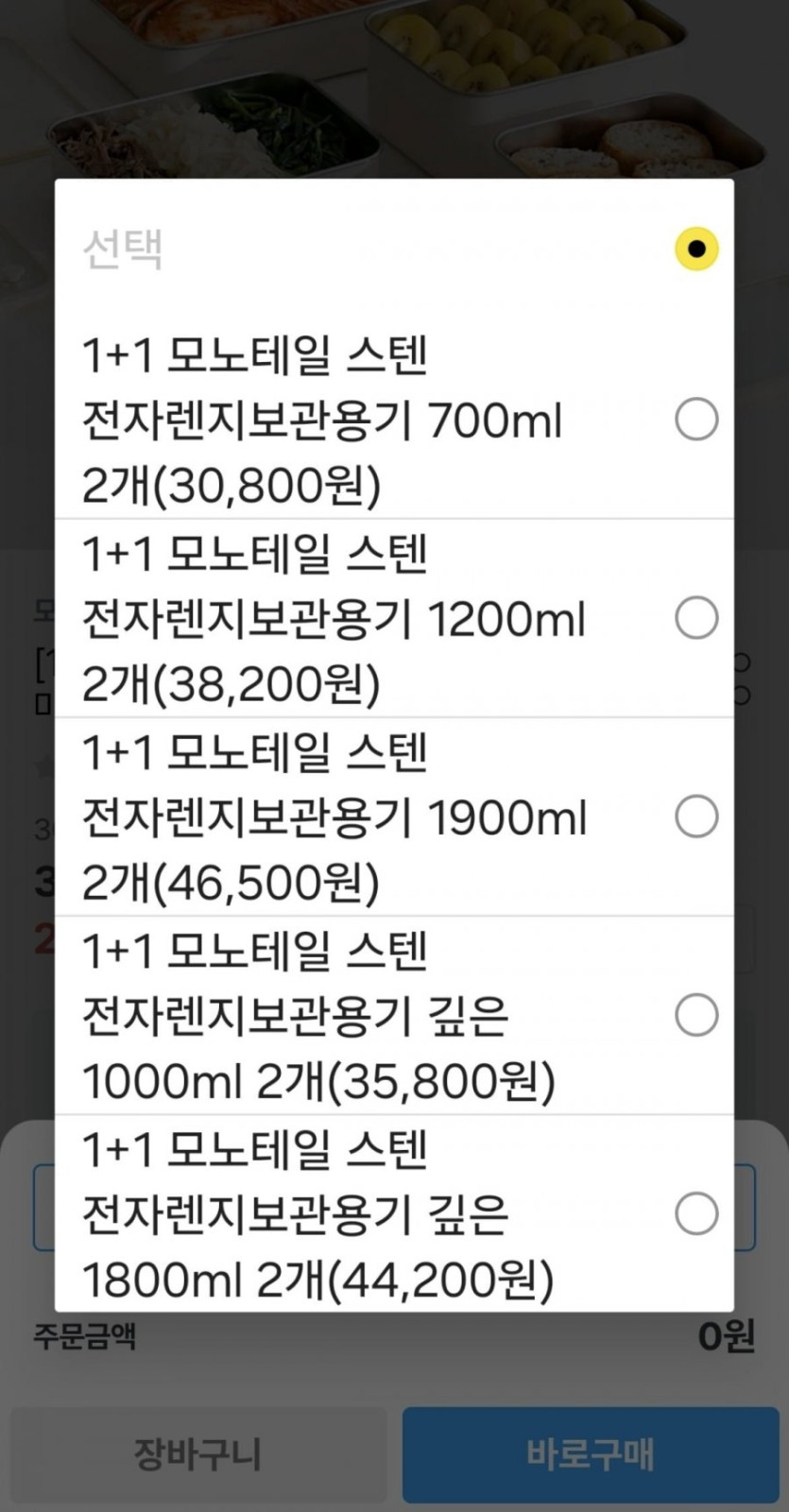
Task: Select the 1900ml 2개 (46,500원) option
Action: pos(394,816)
